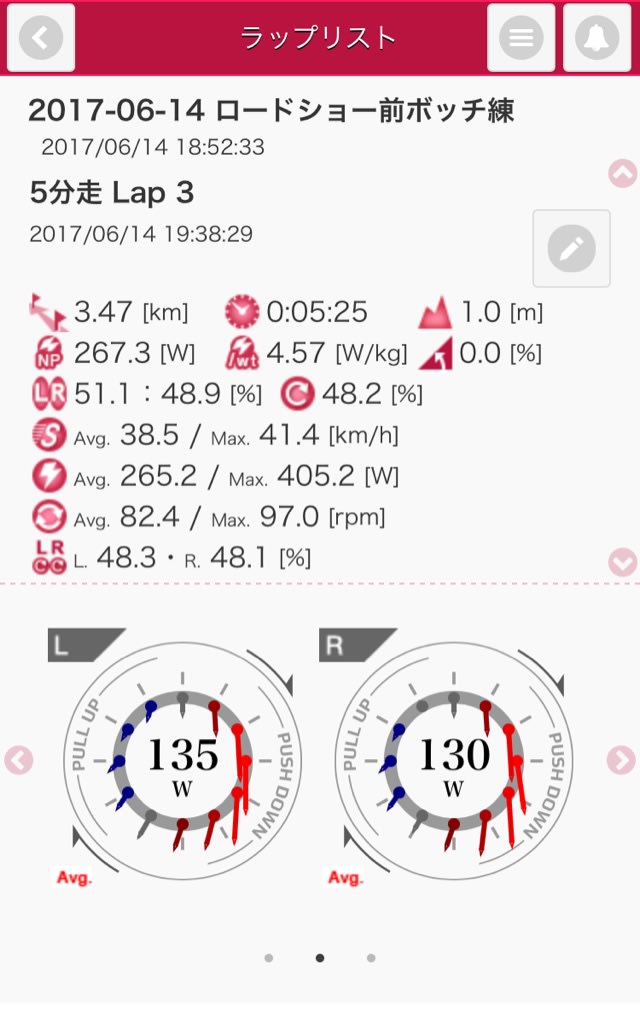Viewport: 640px width, 1030px height.
Task: Tap the pink up-arrow to previous lap
Action: pos(622,173)
